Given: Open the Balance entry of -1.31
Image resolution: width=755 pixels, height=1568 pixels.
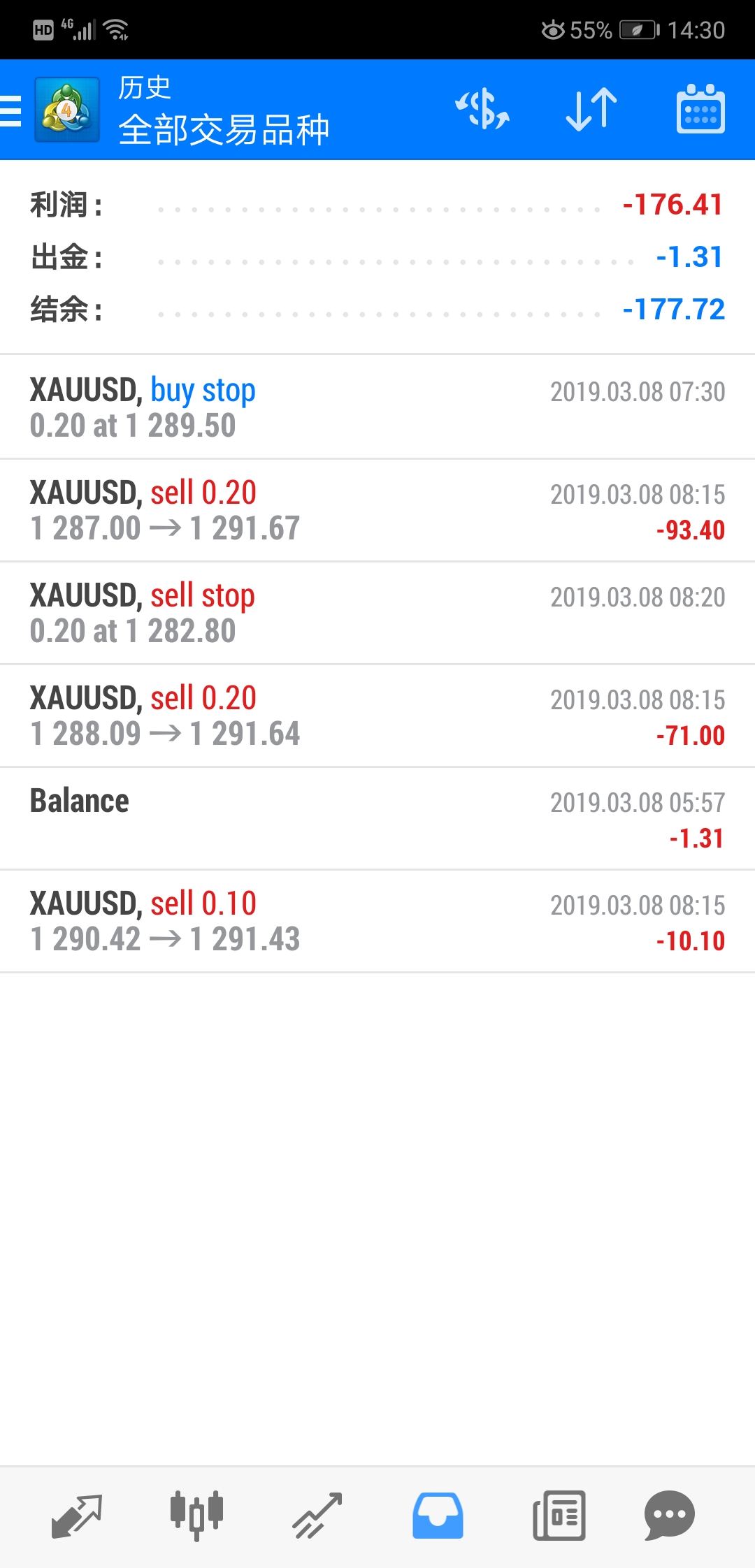Looking at the screenshot, I should click(x=377, y=818).
